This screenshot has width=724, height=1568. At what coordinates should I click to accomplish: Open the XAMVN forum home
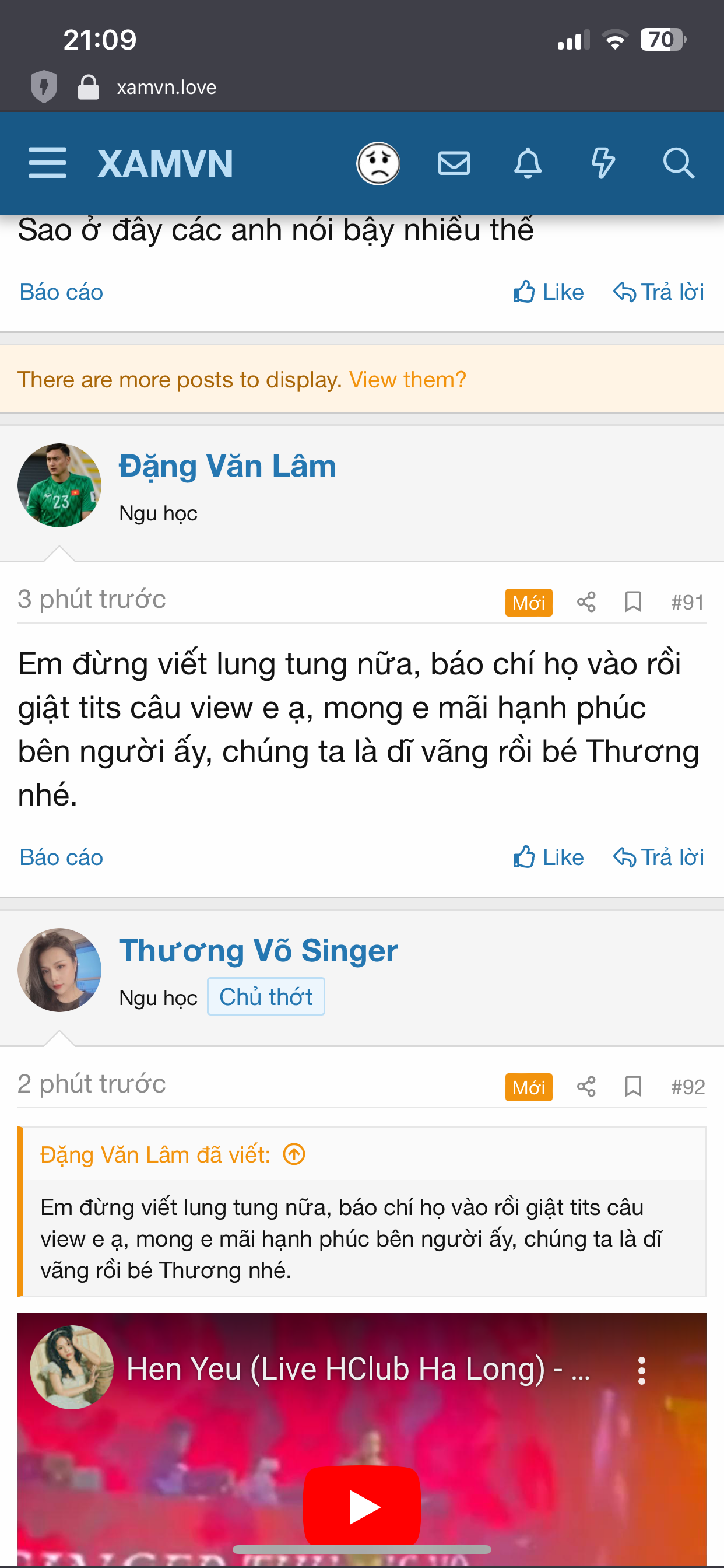coord(165,163)
